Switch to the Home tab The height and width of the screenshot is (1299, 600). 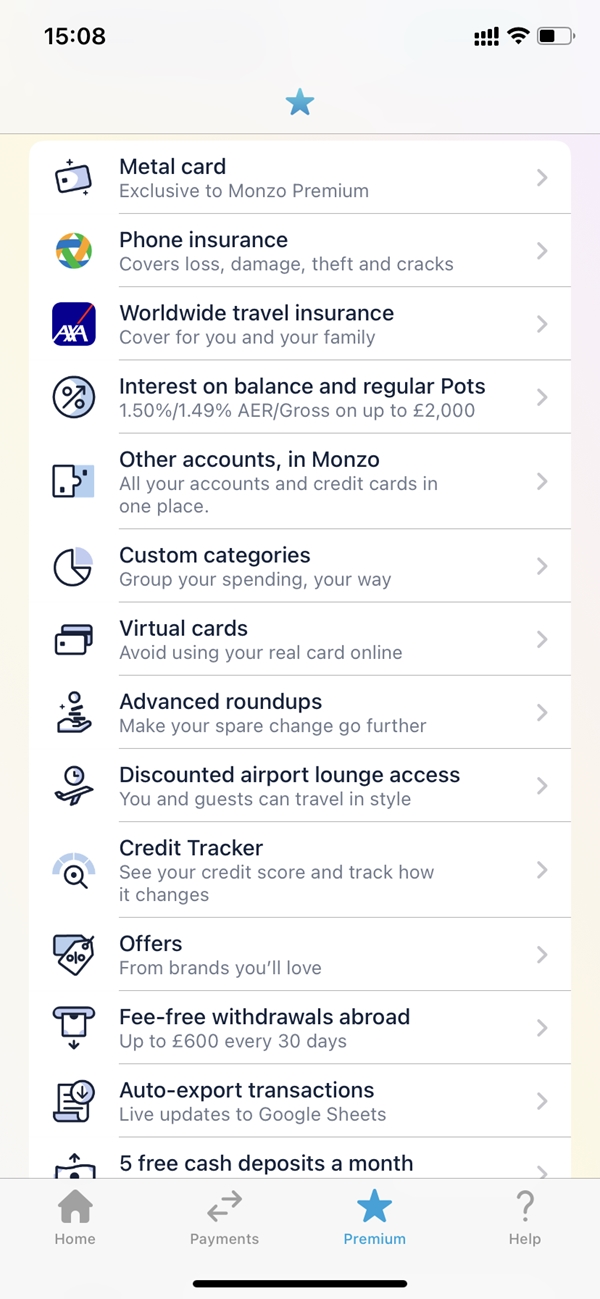pyautogui.click(x=75, y=1219)
